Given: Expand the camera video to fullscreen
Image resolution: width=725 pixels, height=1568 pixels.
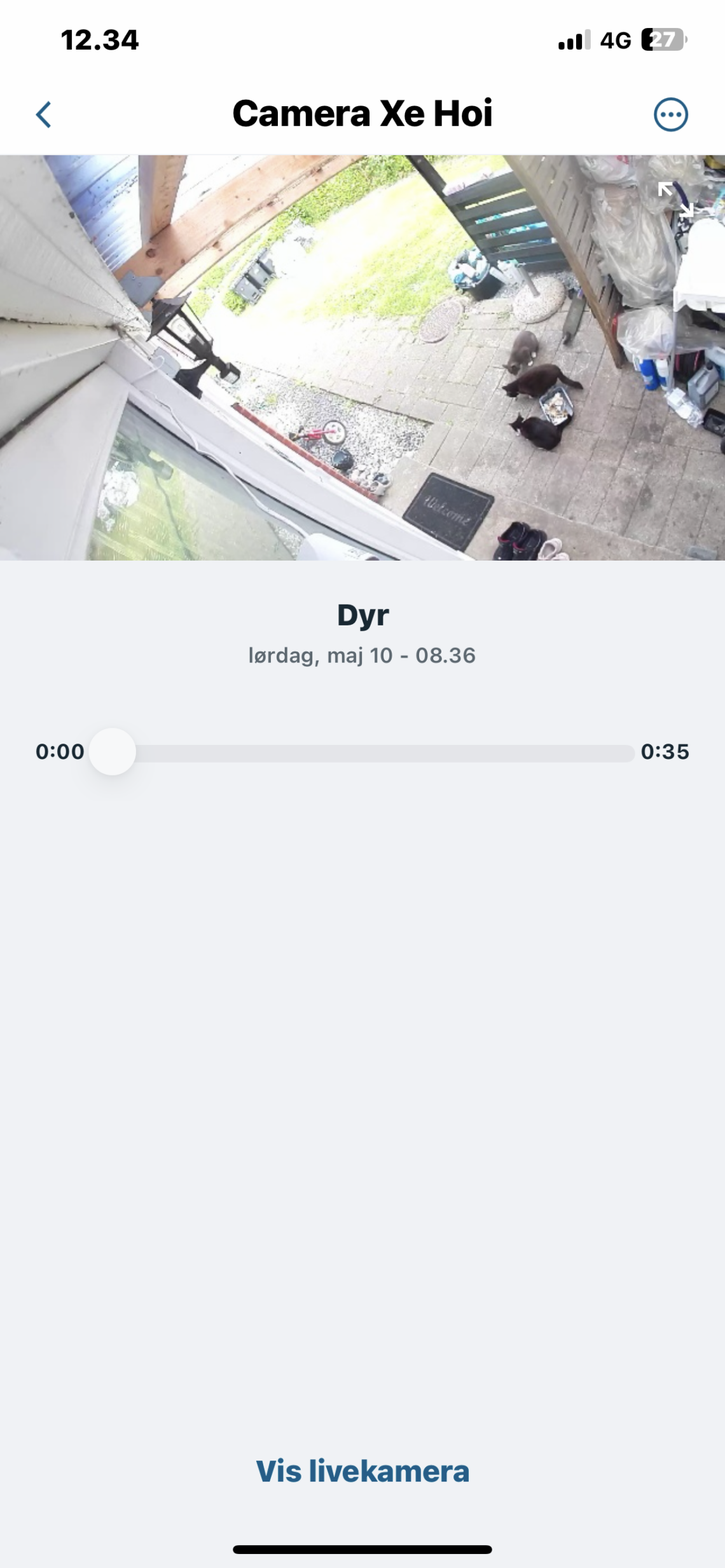Looking at the screenshot, I should (x=675, y=200).
